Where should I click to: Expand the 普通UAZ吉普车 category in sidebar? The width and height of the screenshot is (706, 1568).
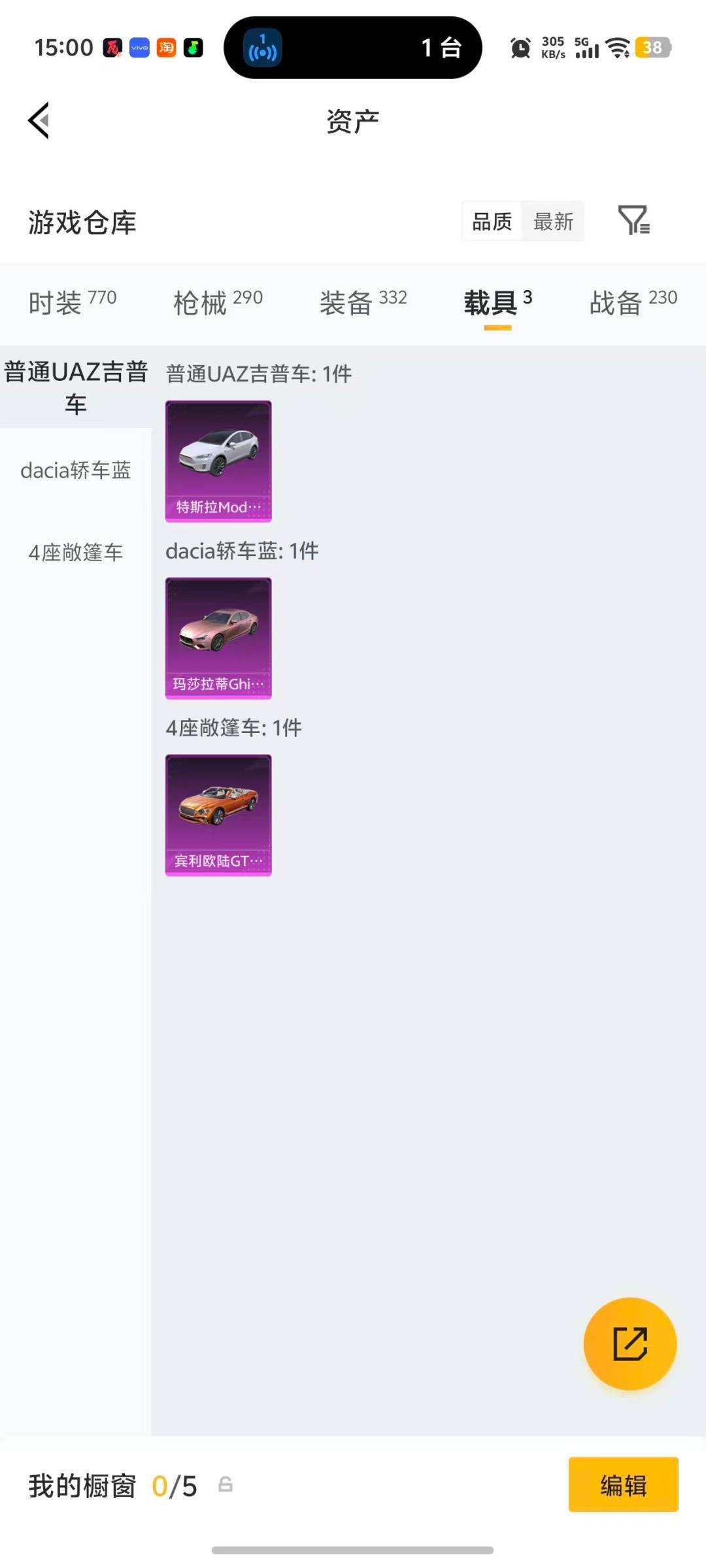(x=75, y=385)
